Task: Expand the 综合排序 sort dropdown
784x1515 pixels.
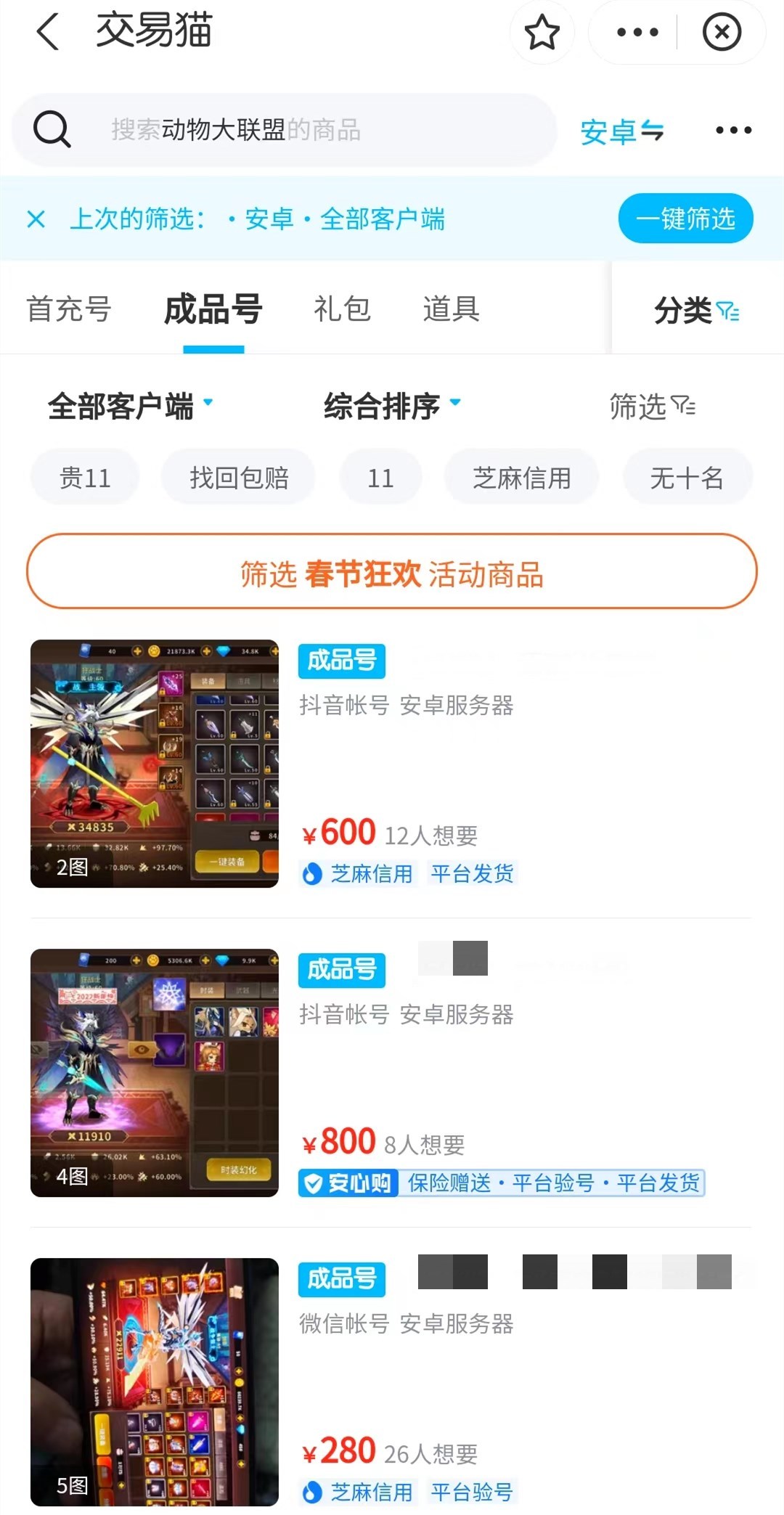Action: [392, 406]
